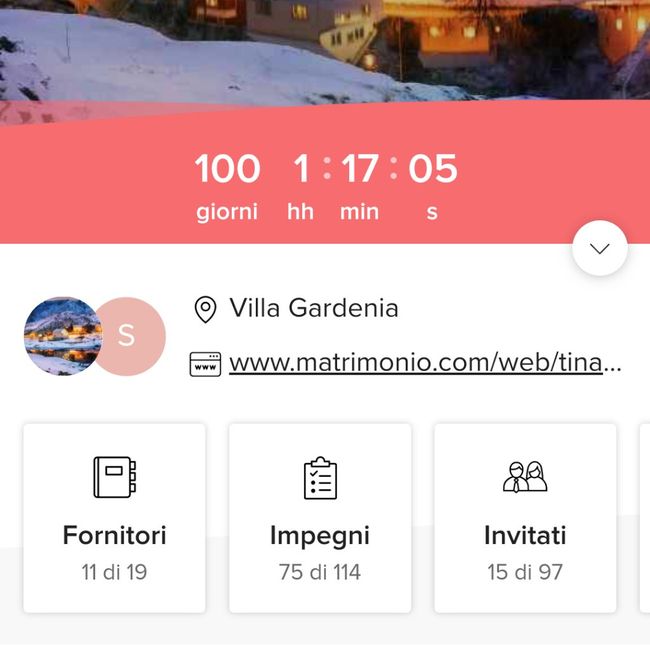This screenshot has width=650, height=650.
Task: Tap the snowy village profile photo
Action: tap(60, 336)
